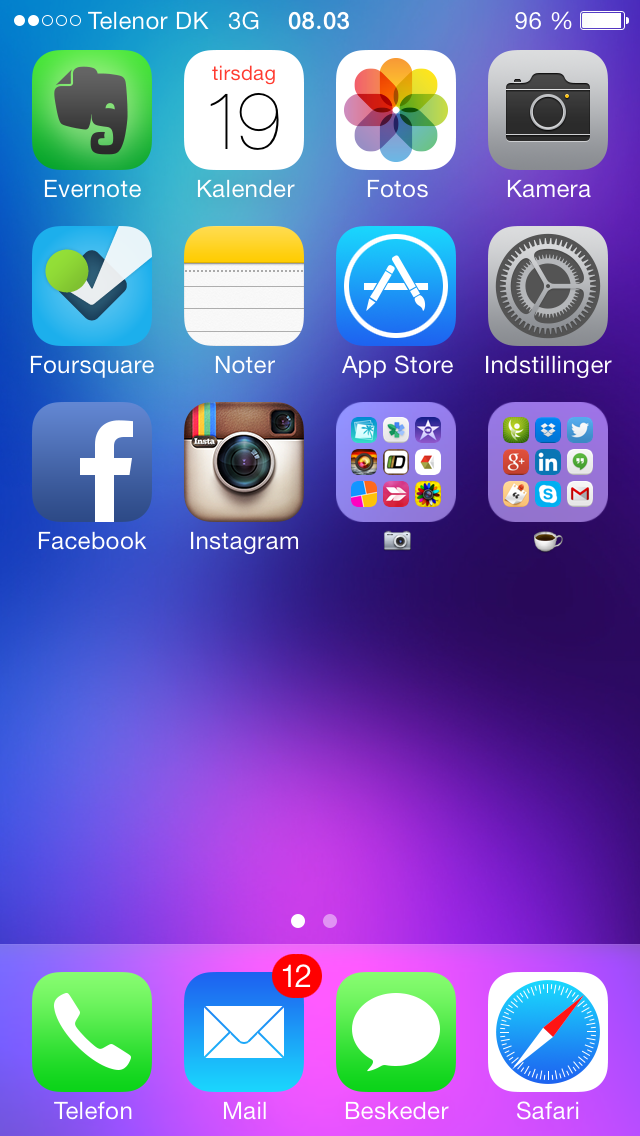Open the Noter app
The width and height of the screenshot is (640, 1136).
pos(244,286)
